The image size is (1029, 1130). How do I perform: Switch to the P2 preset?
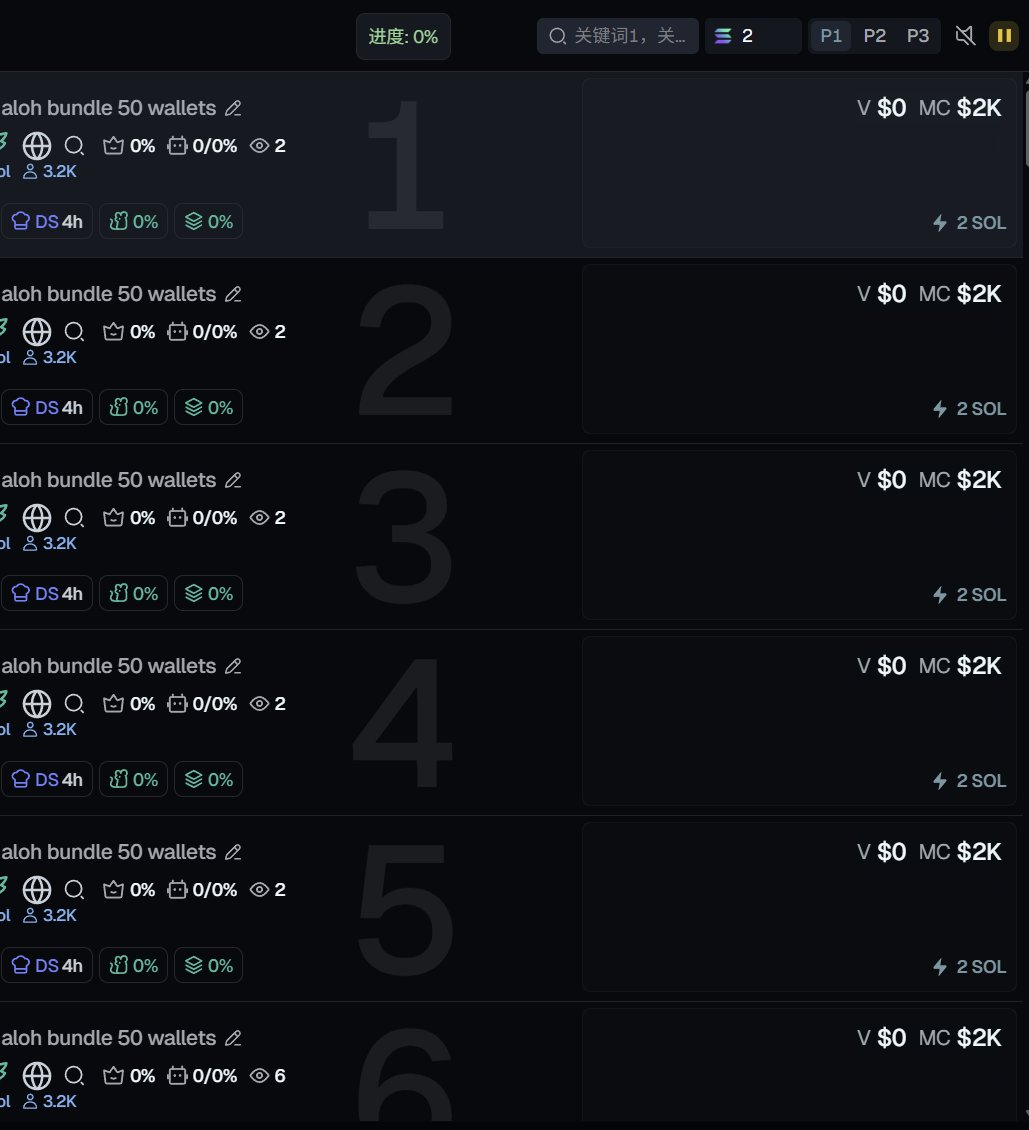click(x=874, y=36)
